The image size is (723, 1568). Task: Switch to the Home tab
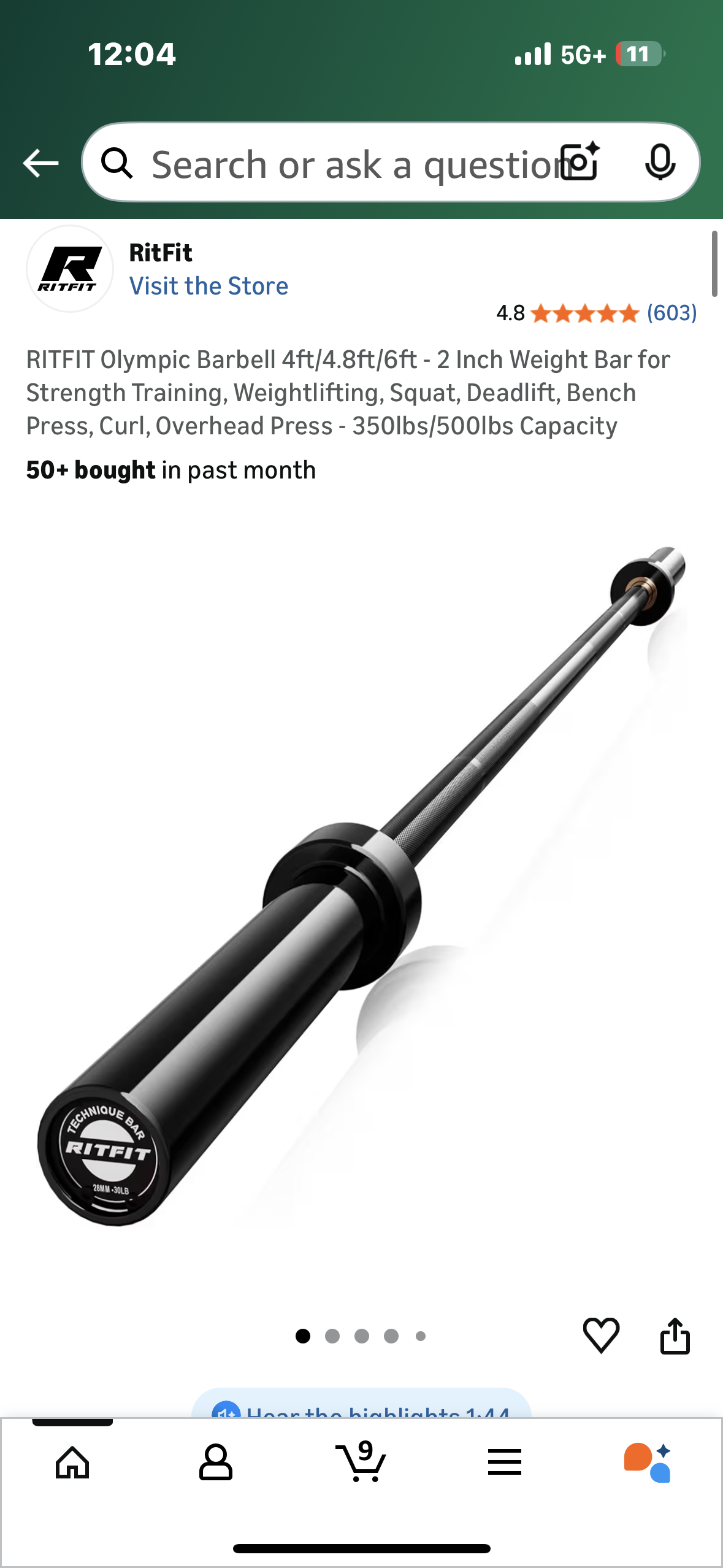[x=72, y=1462]
